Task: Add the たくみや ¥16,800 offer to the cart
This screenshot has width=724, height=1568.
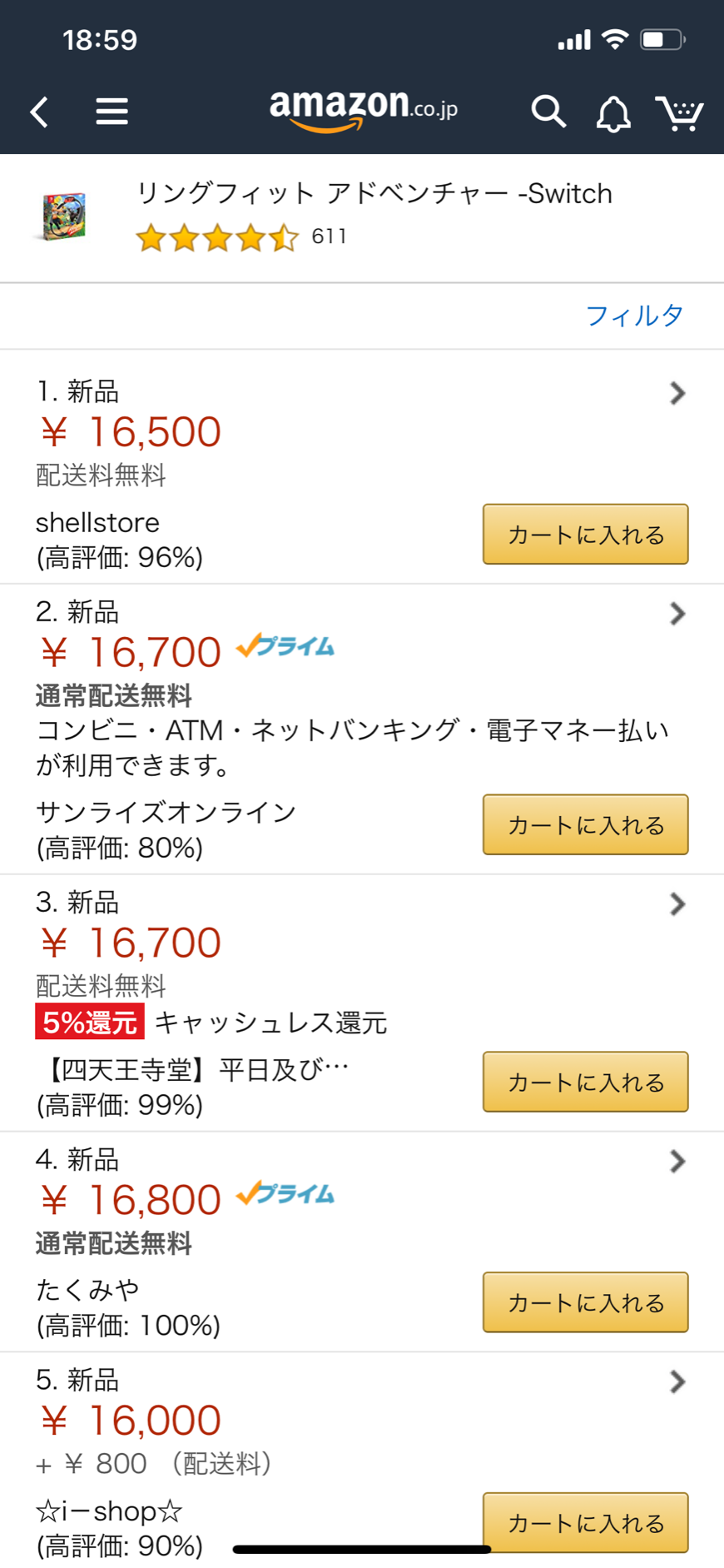Action: coord(585,1302)
